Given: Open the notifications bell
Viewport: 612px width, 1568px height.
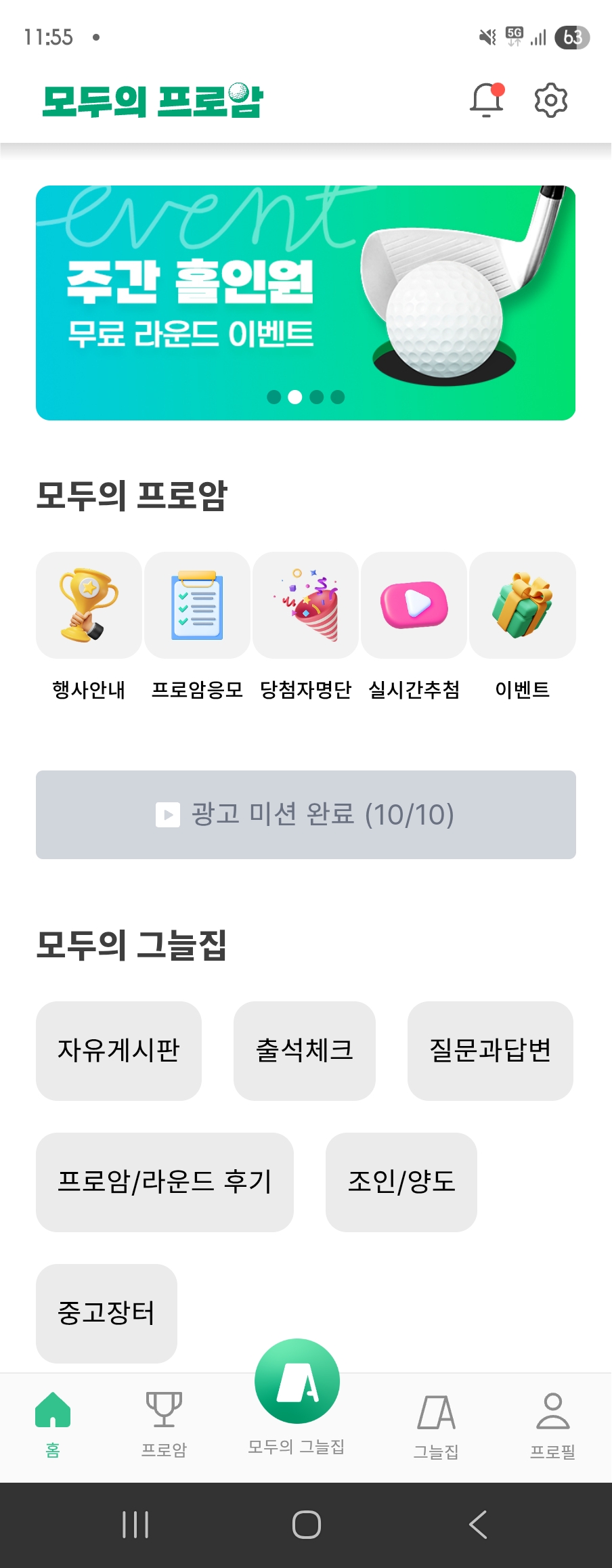Looking at the screenshot, I should click(486, 101).
